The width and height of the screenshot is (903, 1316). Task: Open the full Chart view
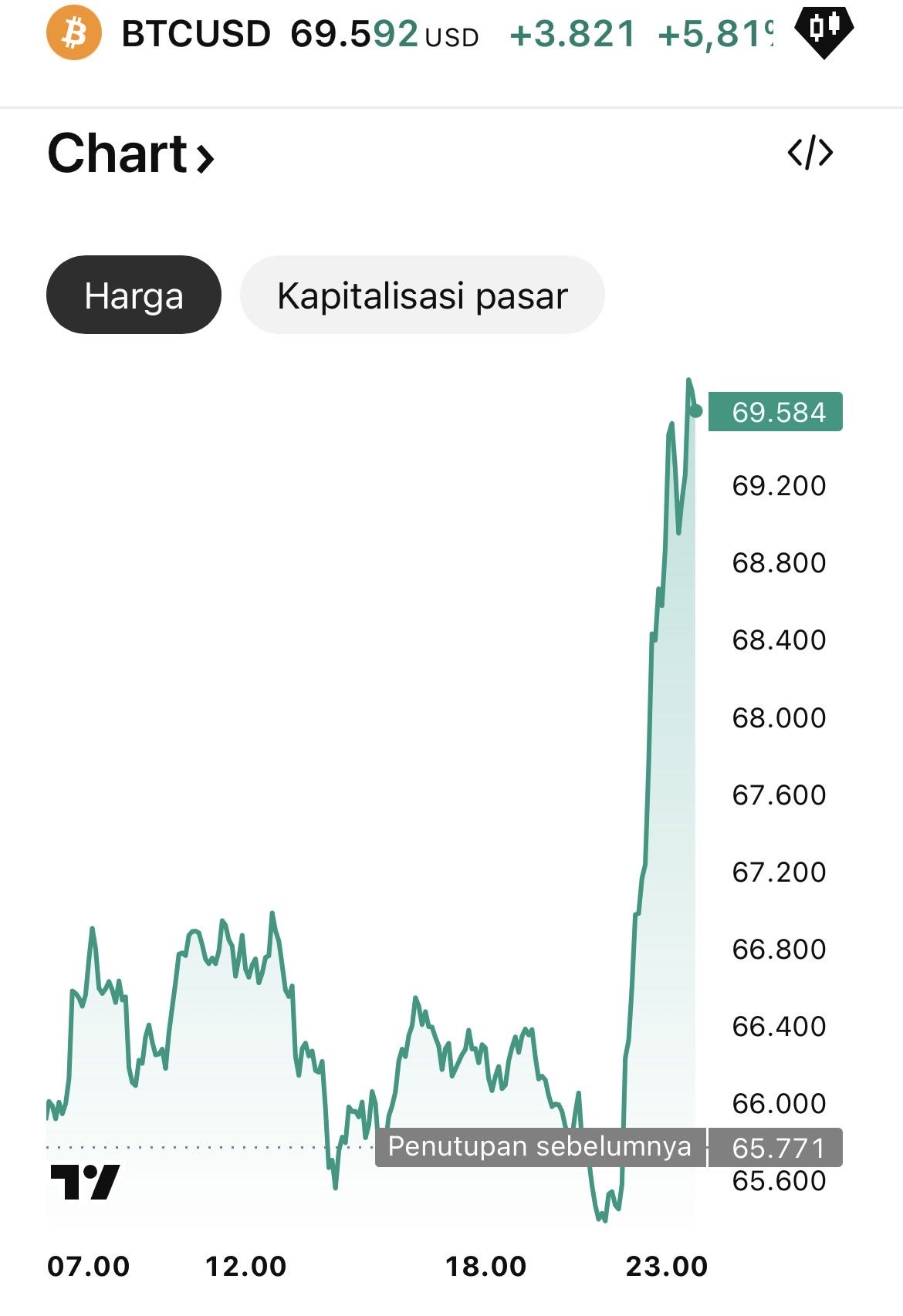pos(130,154)
